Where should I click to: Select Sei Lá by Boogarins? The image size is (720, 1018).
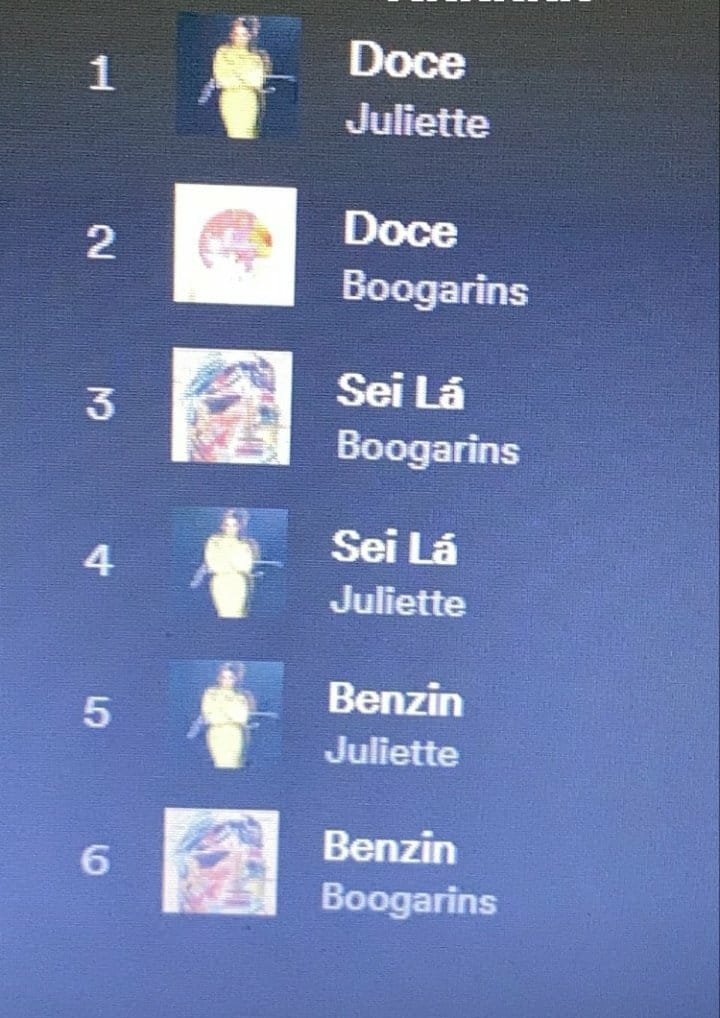tap(400, 393)
